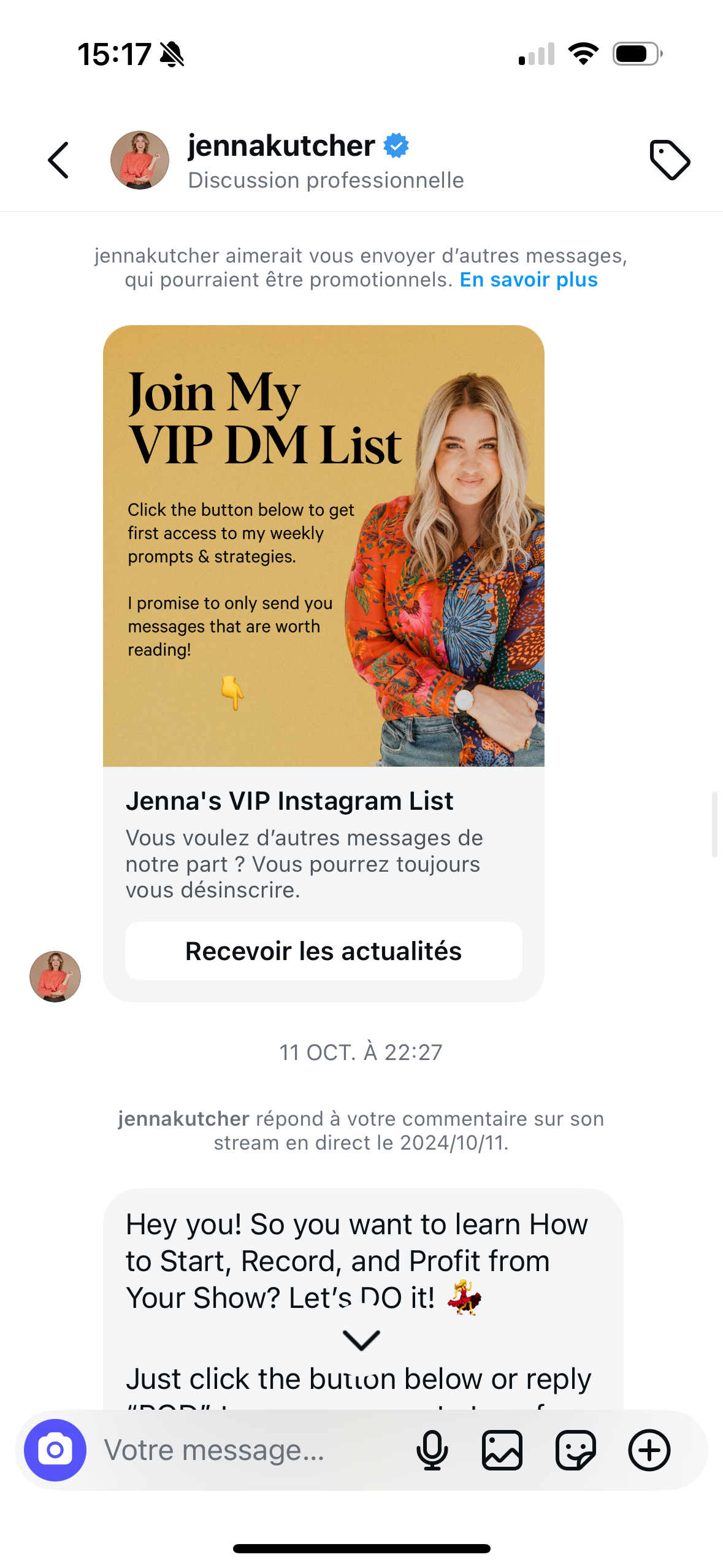Go back to the messages list
The image size is (723, 1568).
click(59, 160)
